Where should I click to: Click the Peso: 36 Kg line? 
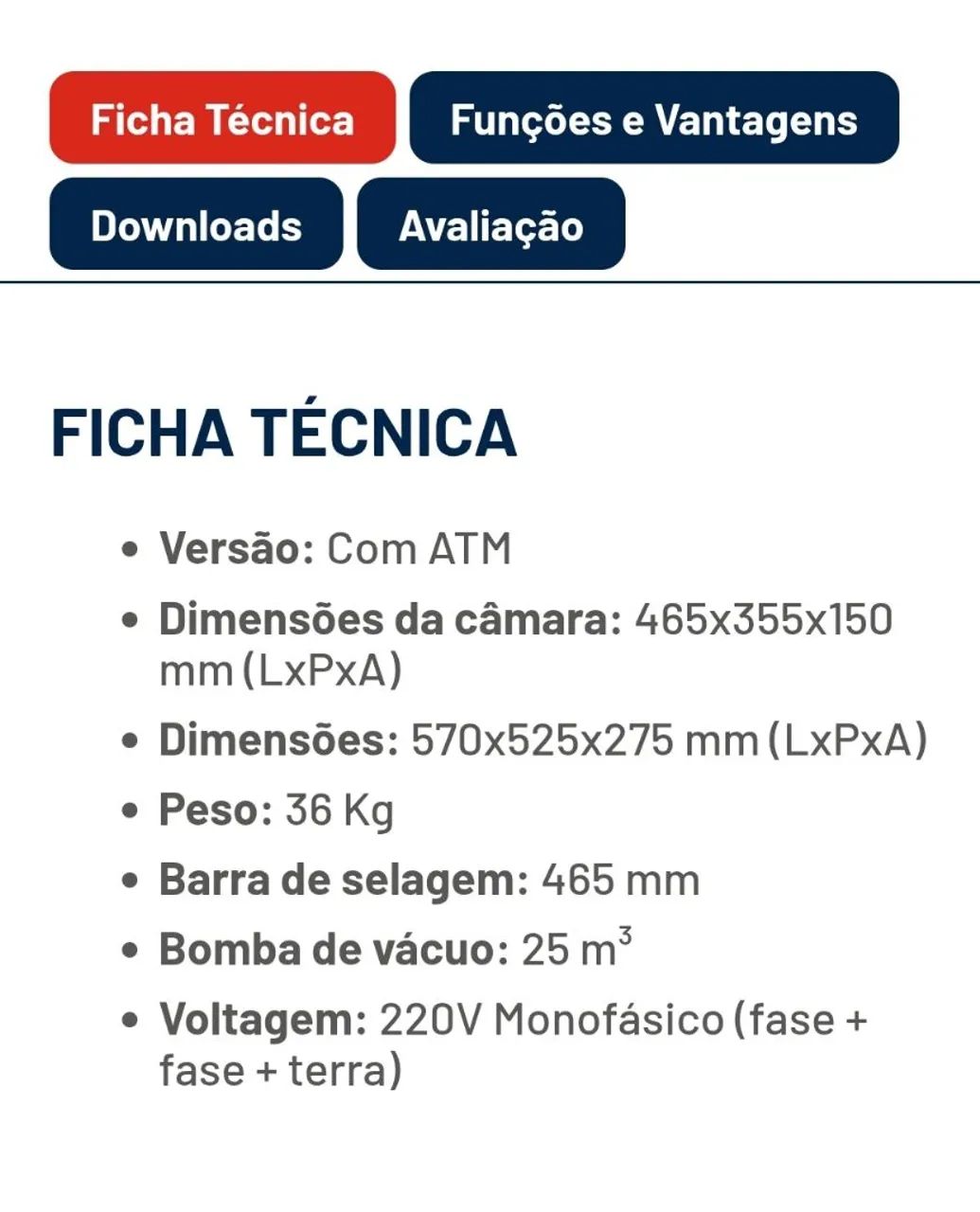pyautogui.click(x=279, y=810)
